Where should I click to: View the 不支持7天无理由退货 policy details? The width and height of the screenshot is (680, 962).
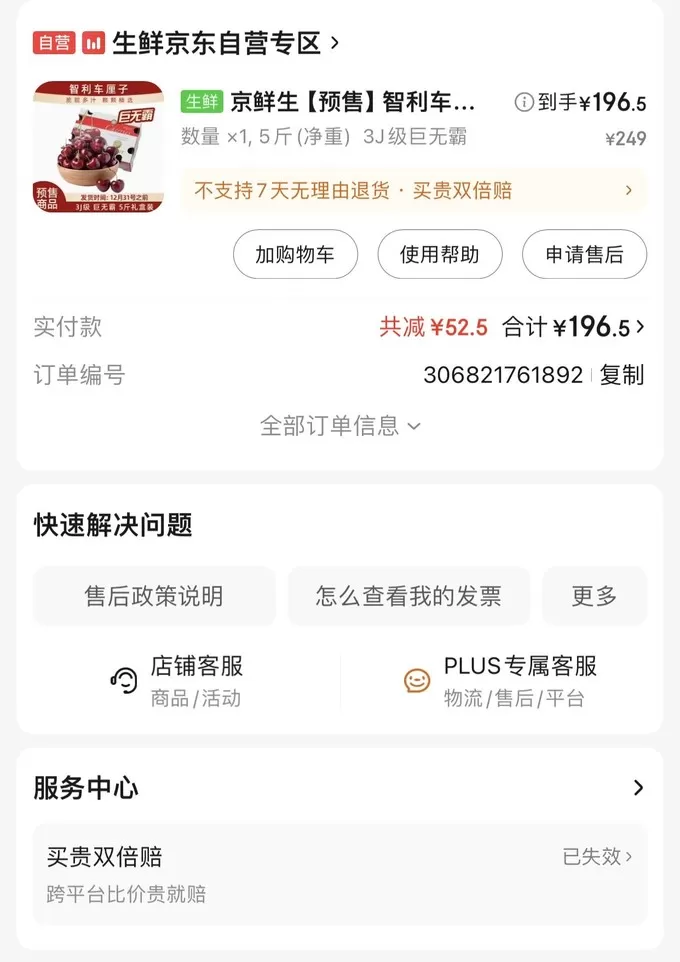[x=413, y=190]
